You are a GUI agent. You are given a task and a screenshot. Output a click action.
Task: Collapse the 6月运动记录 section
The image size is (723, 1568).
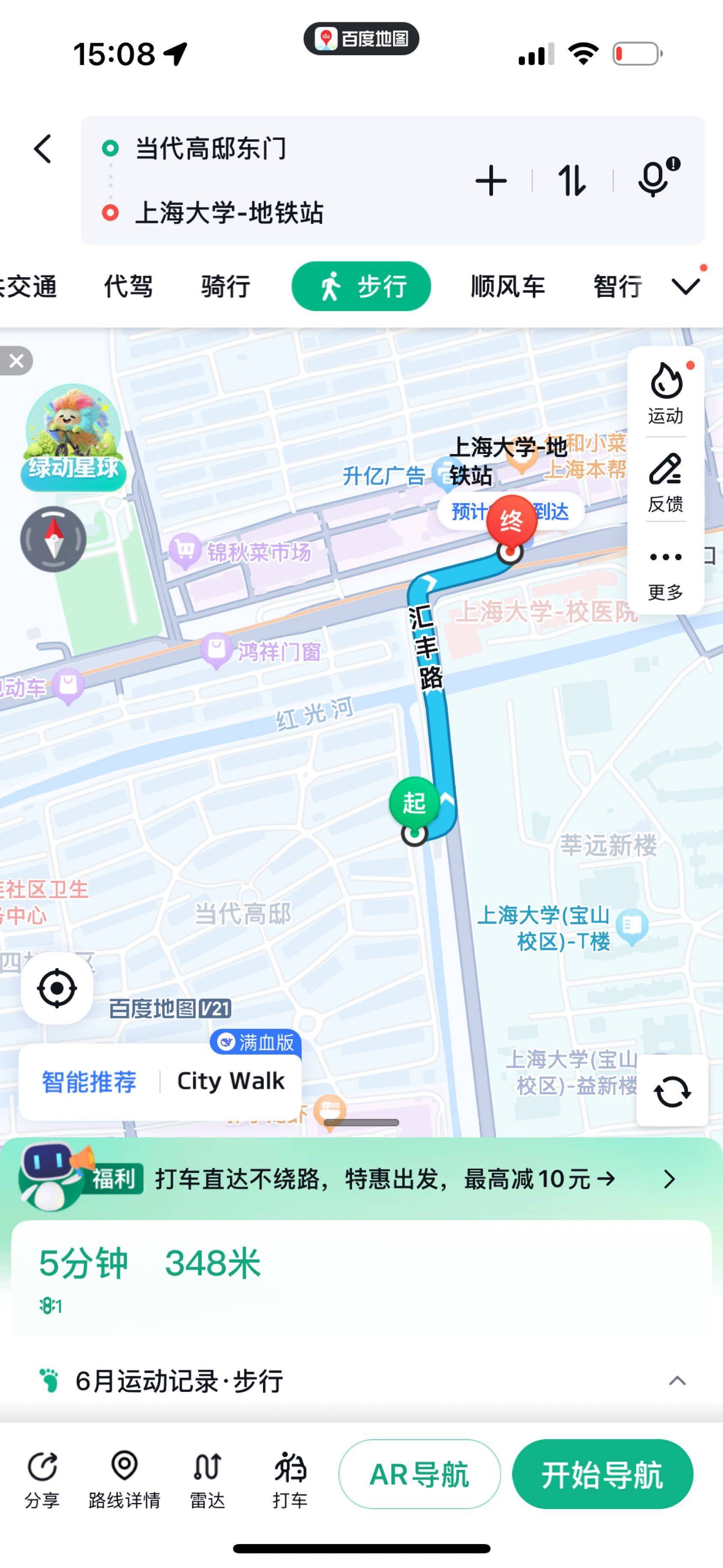[x=677, y=1381]
